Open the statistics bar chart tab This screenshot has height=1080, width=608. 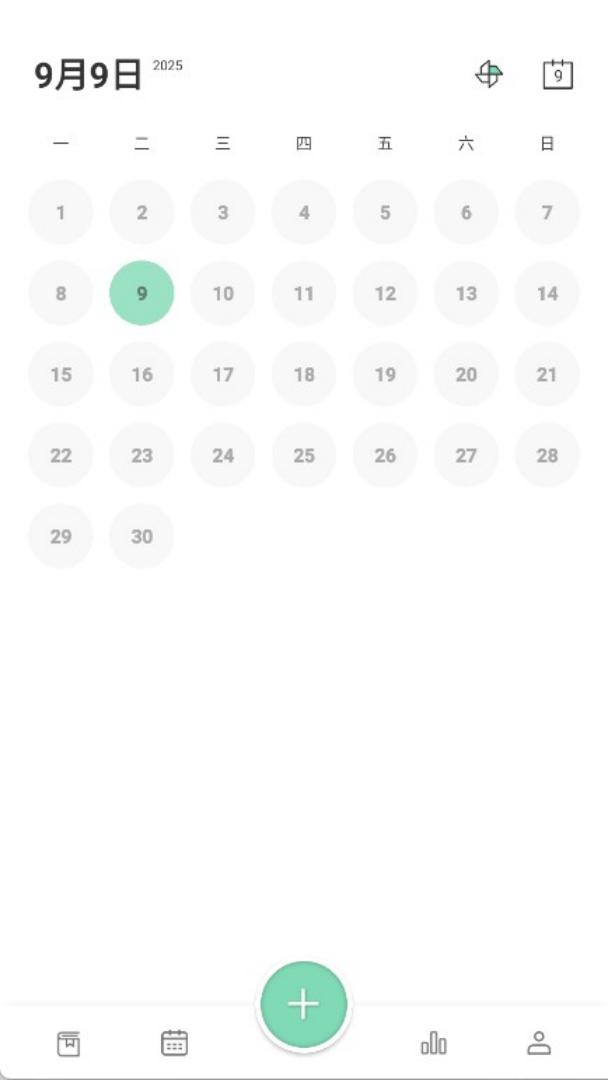coord(433,1043)
